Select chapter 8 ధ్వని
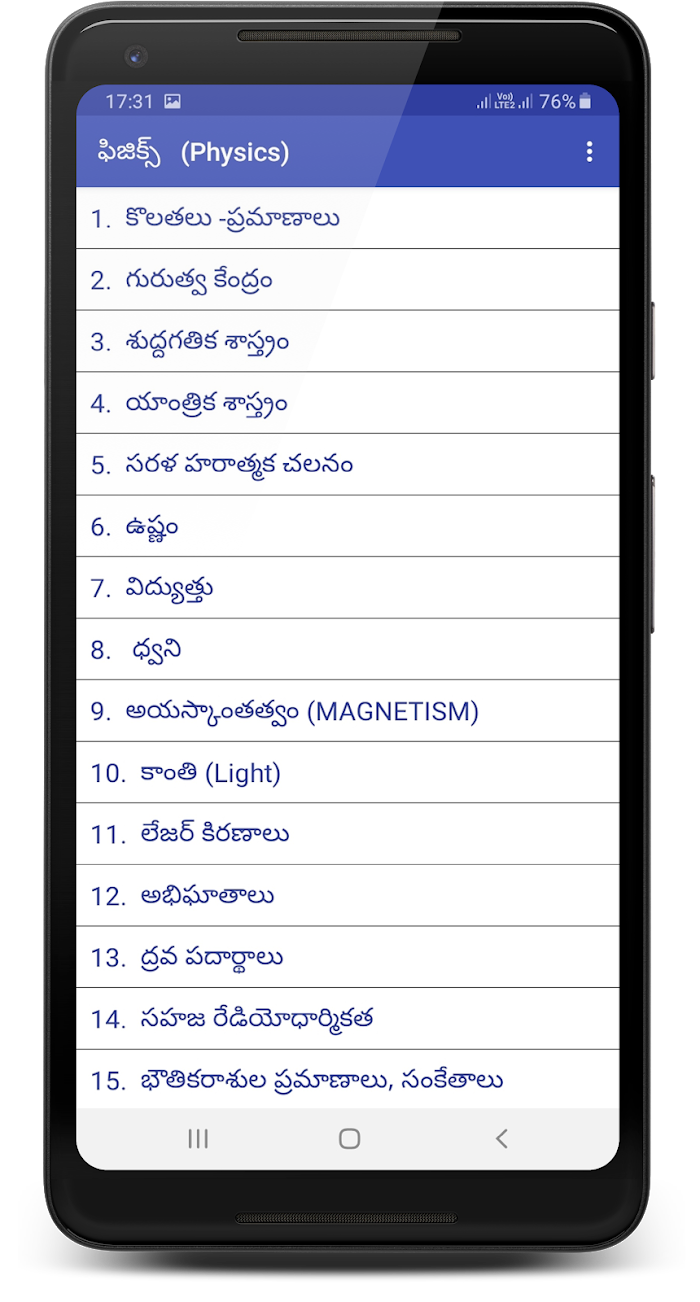Viewport: 700px width, 1302px height. (x=347, y=650)
